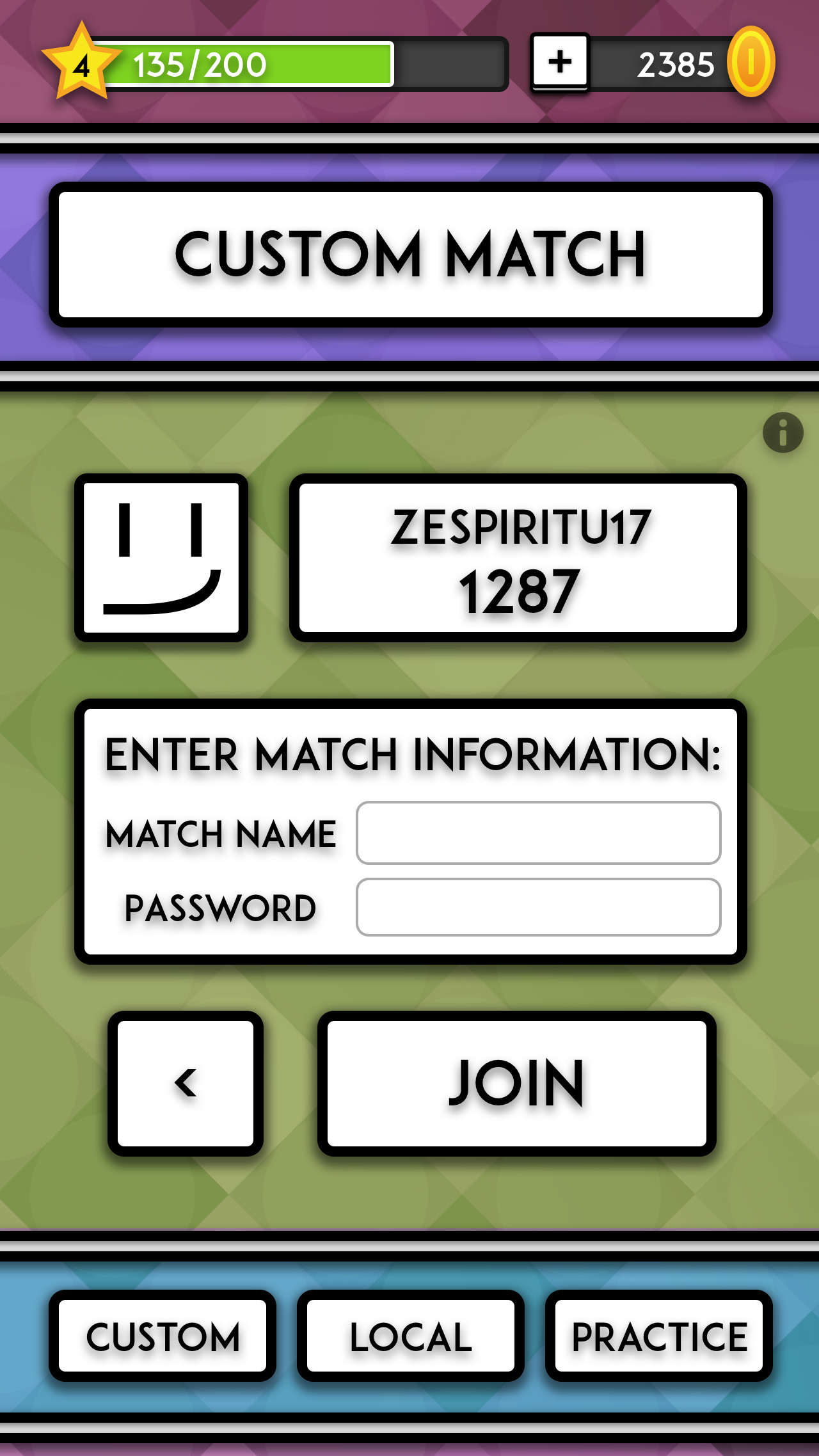The height and width of the screenshot is (1456, 819).
Task: Switch to Local mode
Action: coord(411,1336)
